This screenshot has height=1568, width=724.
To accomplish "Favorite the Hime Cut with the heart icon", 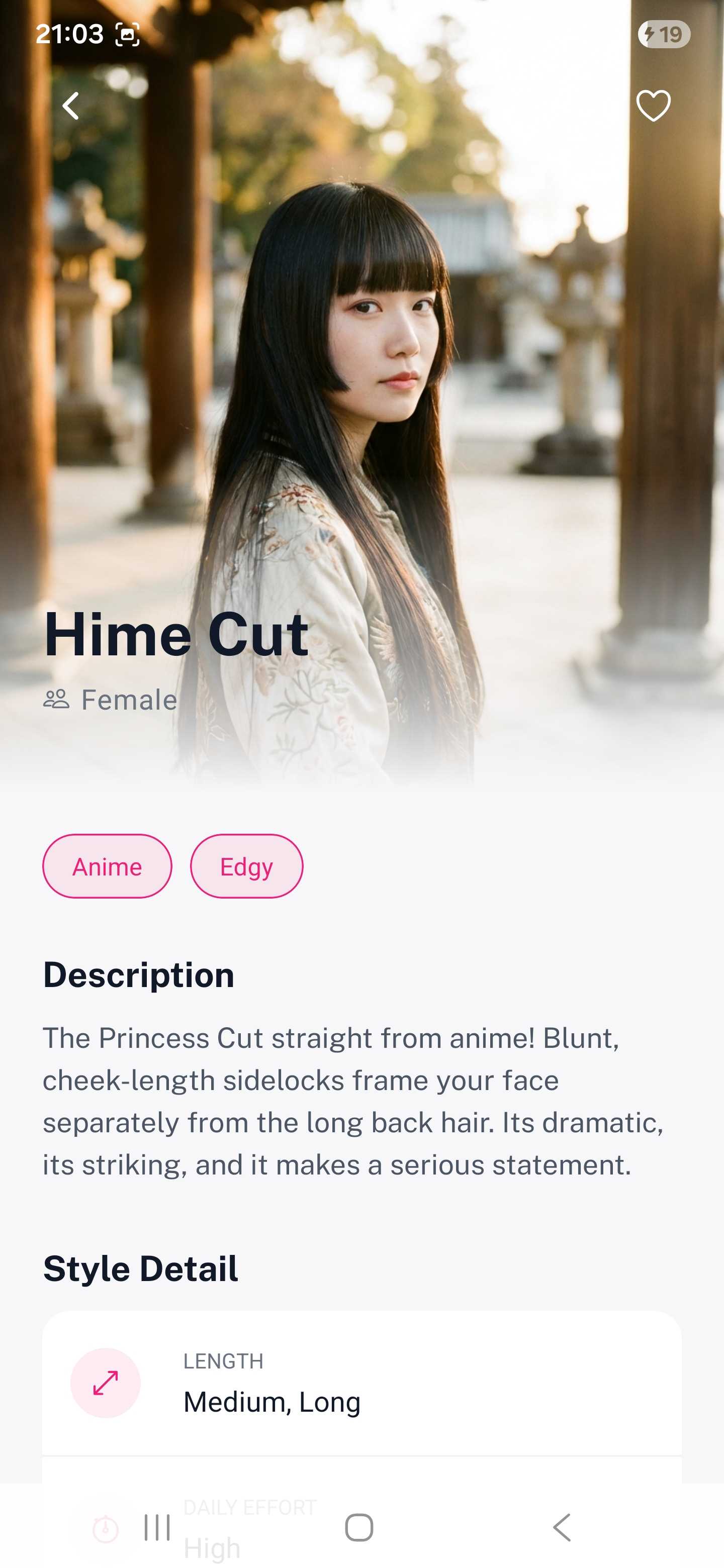I will coord(653,106).
